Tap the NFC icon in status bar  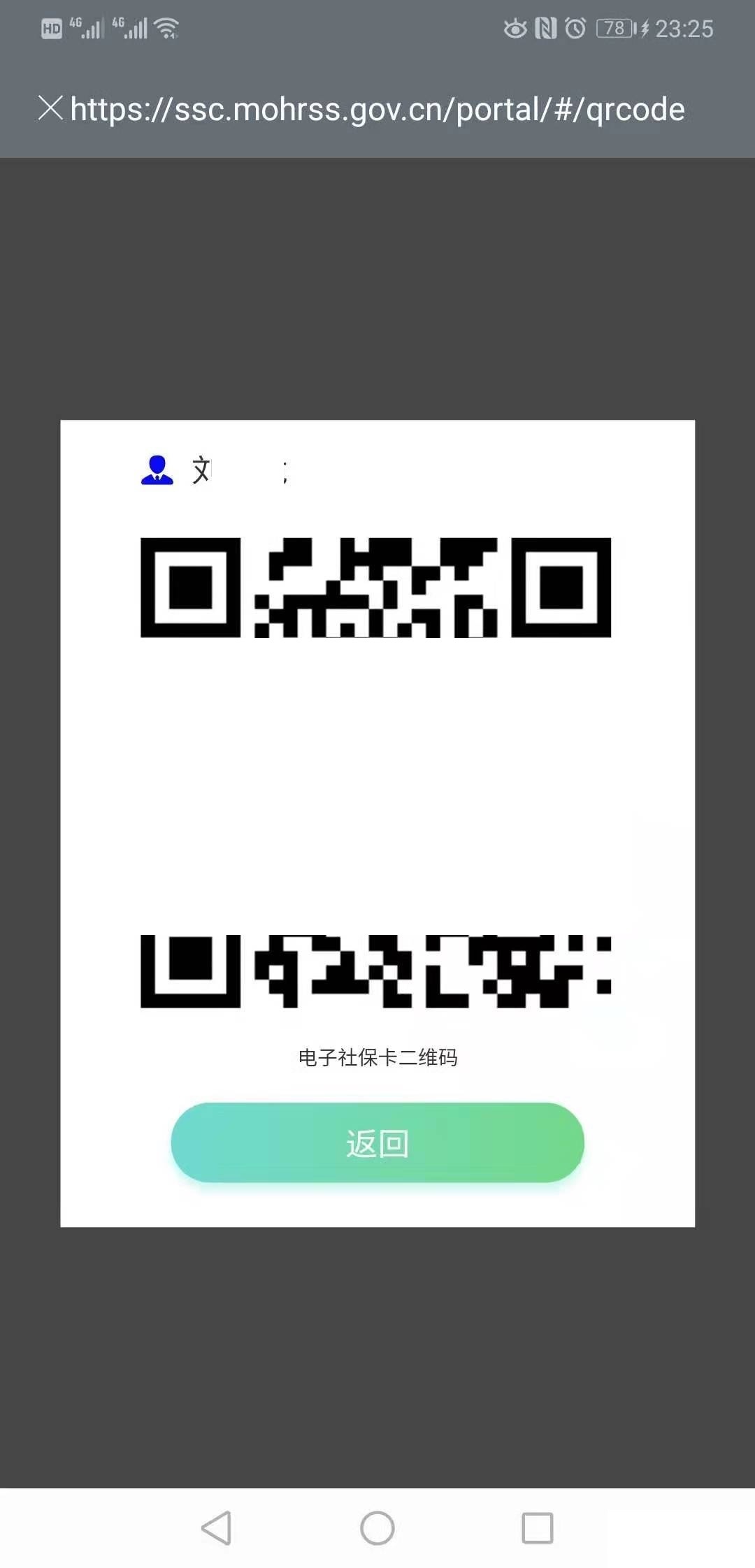(545, 28)
